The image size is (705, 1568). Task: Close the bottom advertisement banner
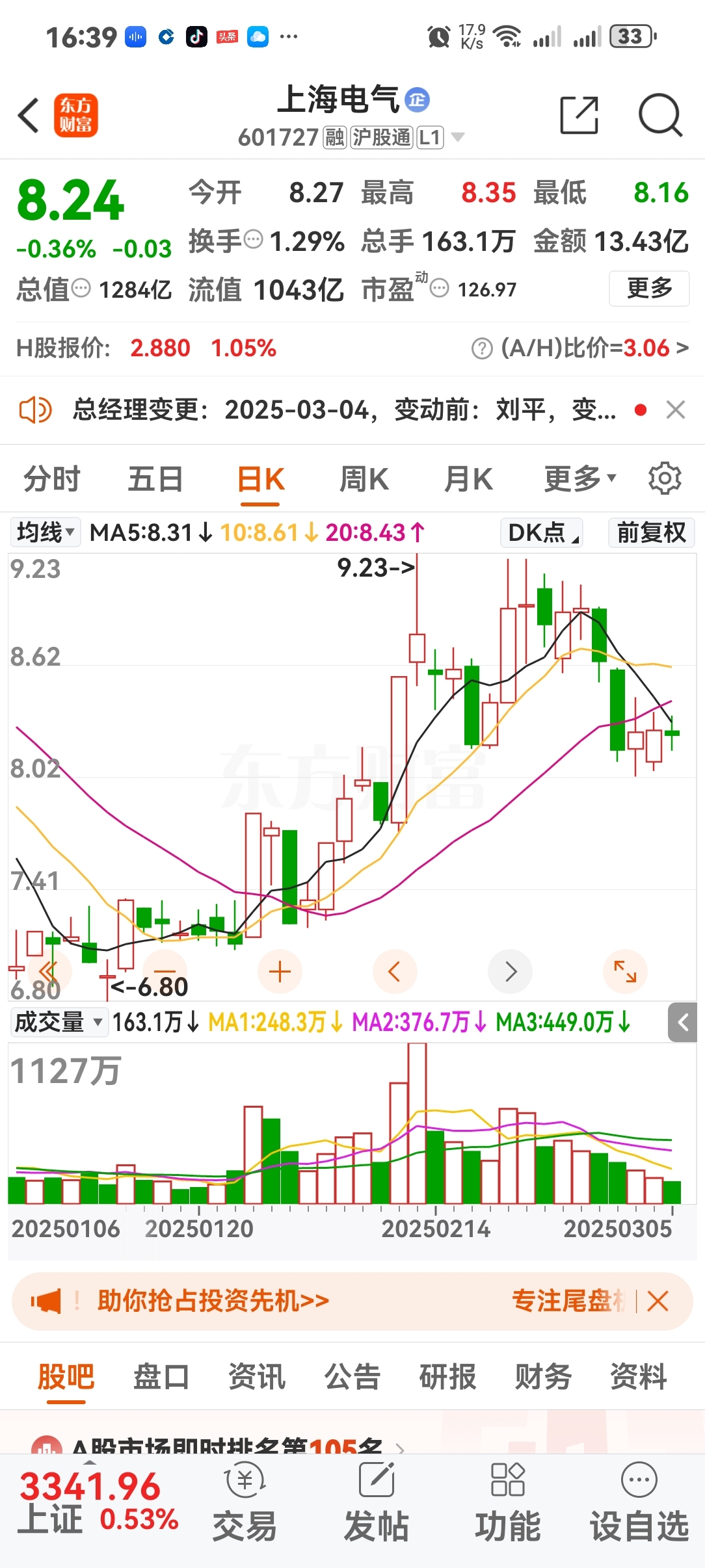(x=658, y=1301)
